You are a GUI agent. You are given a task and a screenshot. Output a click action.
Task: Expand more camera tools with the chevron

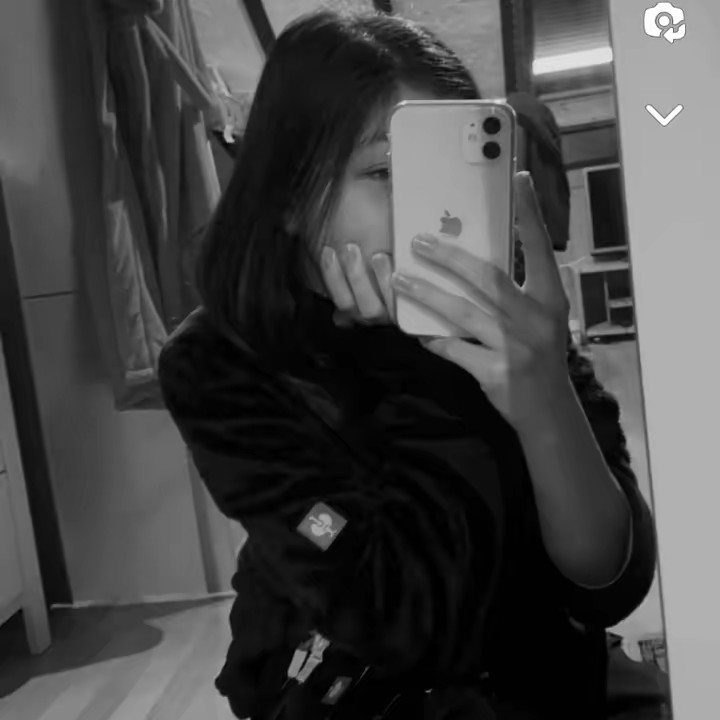point(664,115)
